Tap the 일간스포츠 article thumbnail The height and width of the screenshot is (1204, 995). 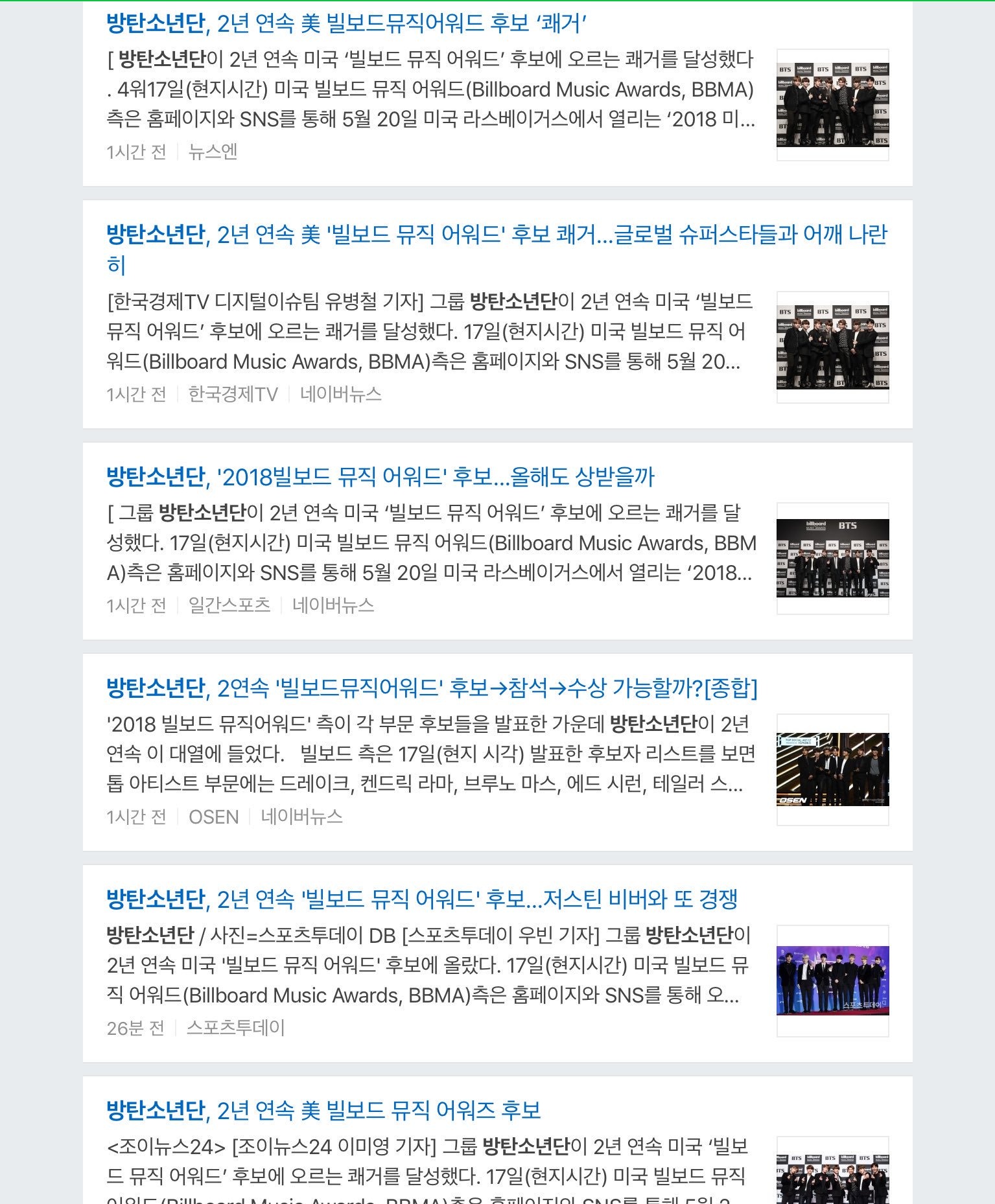832,558
